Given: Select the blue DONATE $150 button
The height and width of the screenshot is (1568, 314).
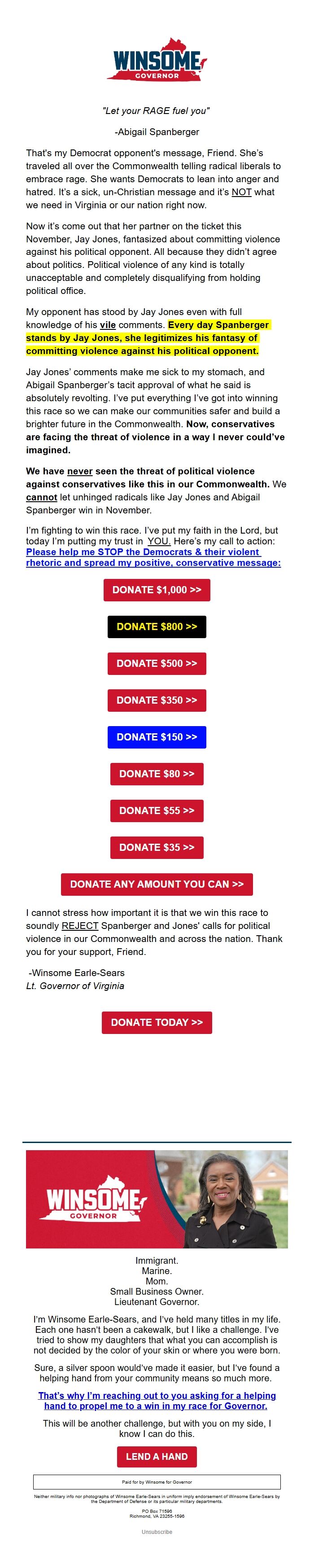Looking at the screenshot, I should pos(157,737).
